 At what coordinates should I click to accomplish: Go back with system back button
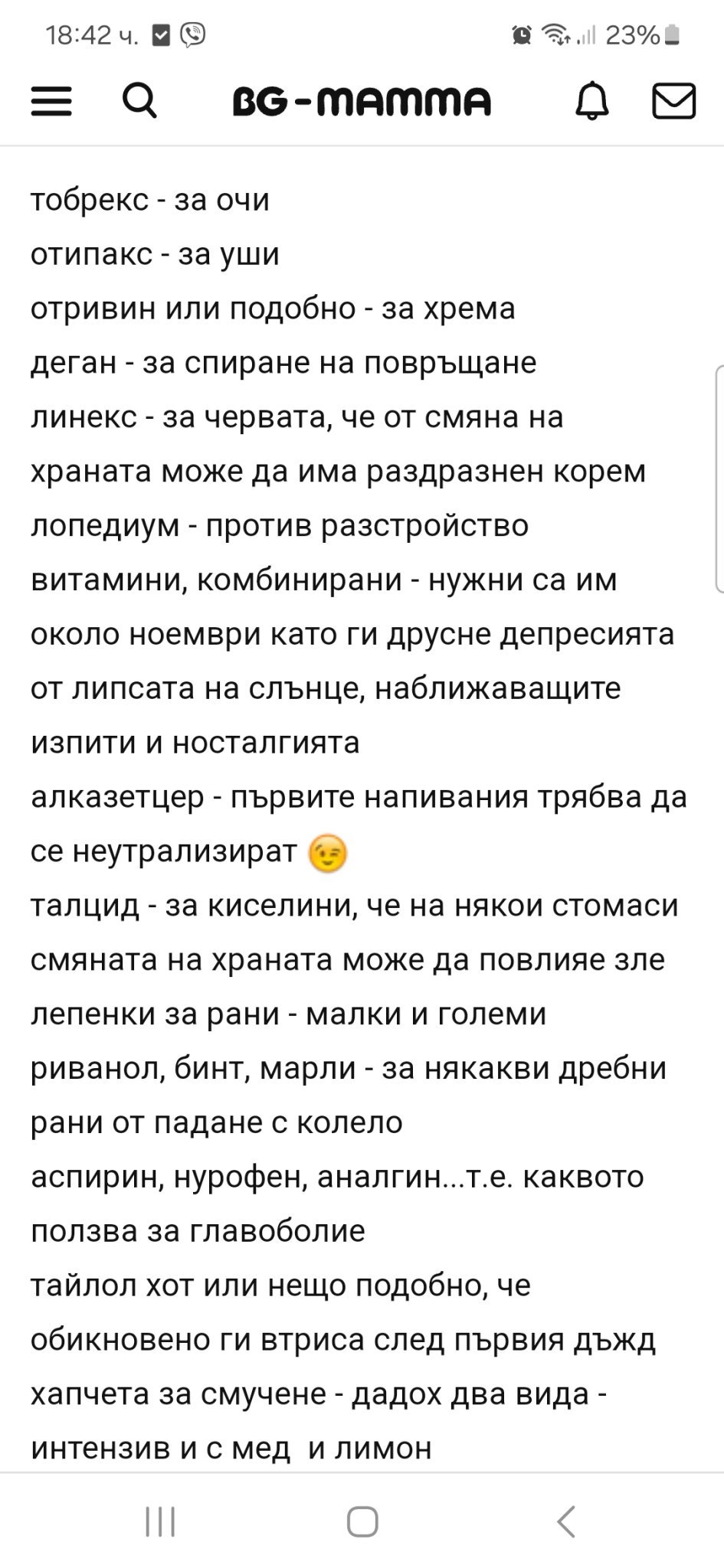(565, 1521)
